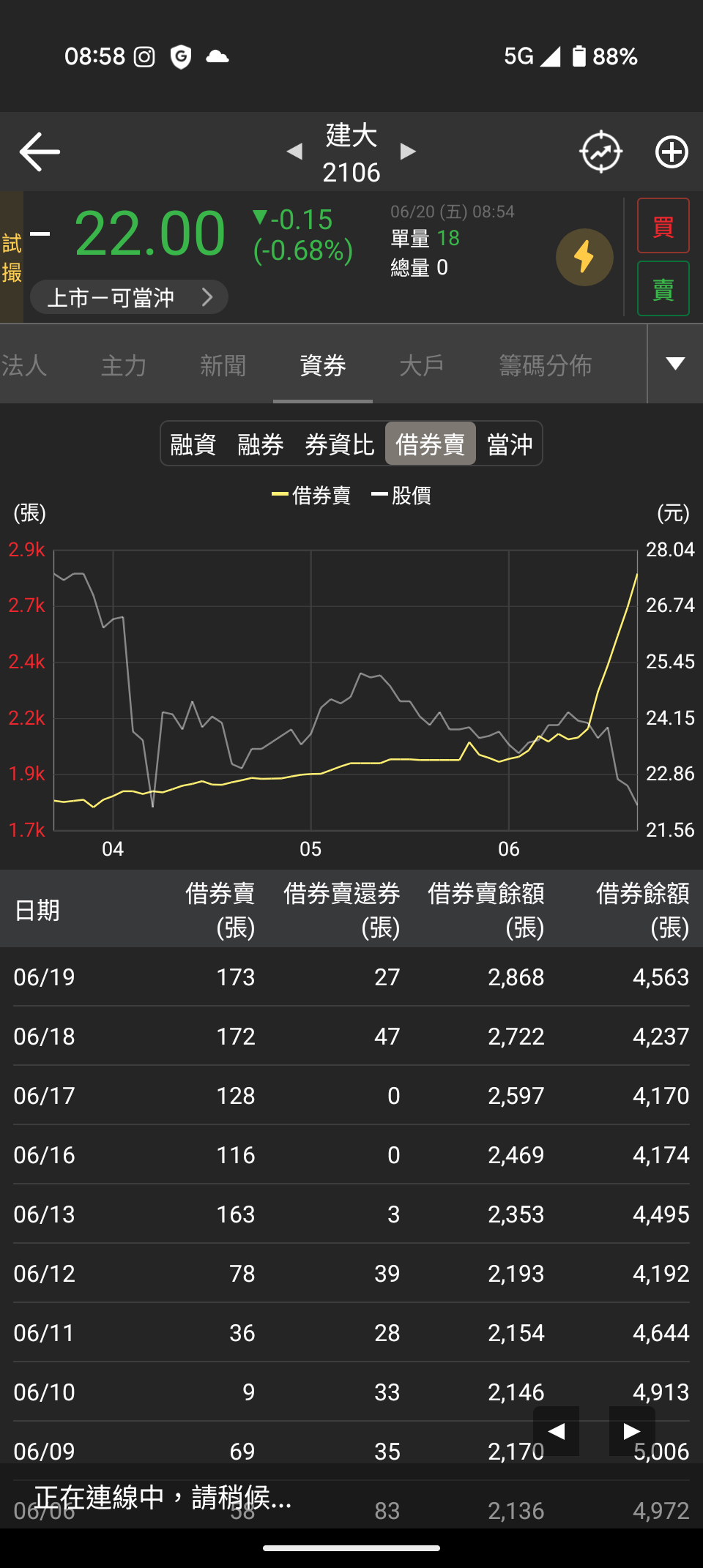Expand the tab list dropdown arrow

(675, 364)
